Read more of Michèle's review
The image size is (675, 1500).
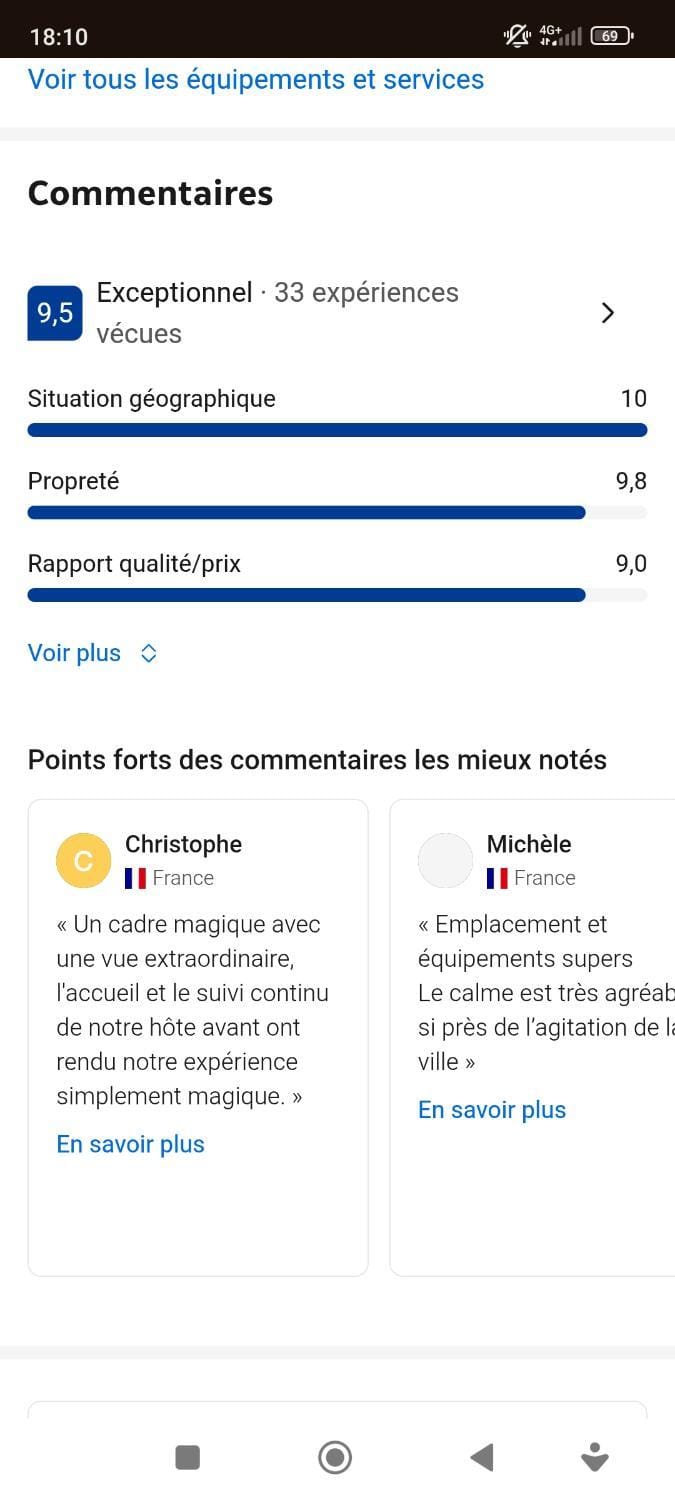click(x=492, y=1110)
